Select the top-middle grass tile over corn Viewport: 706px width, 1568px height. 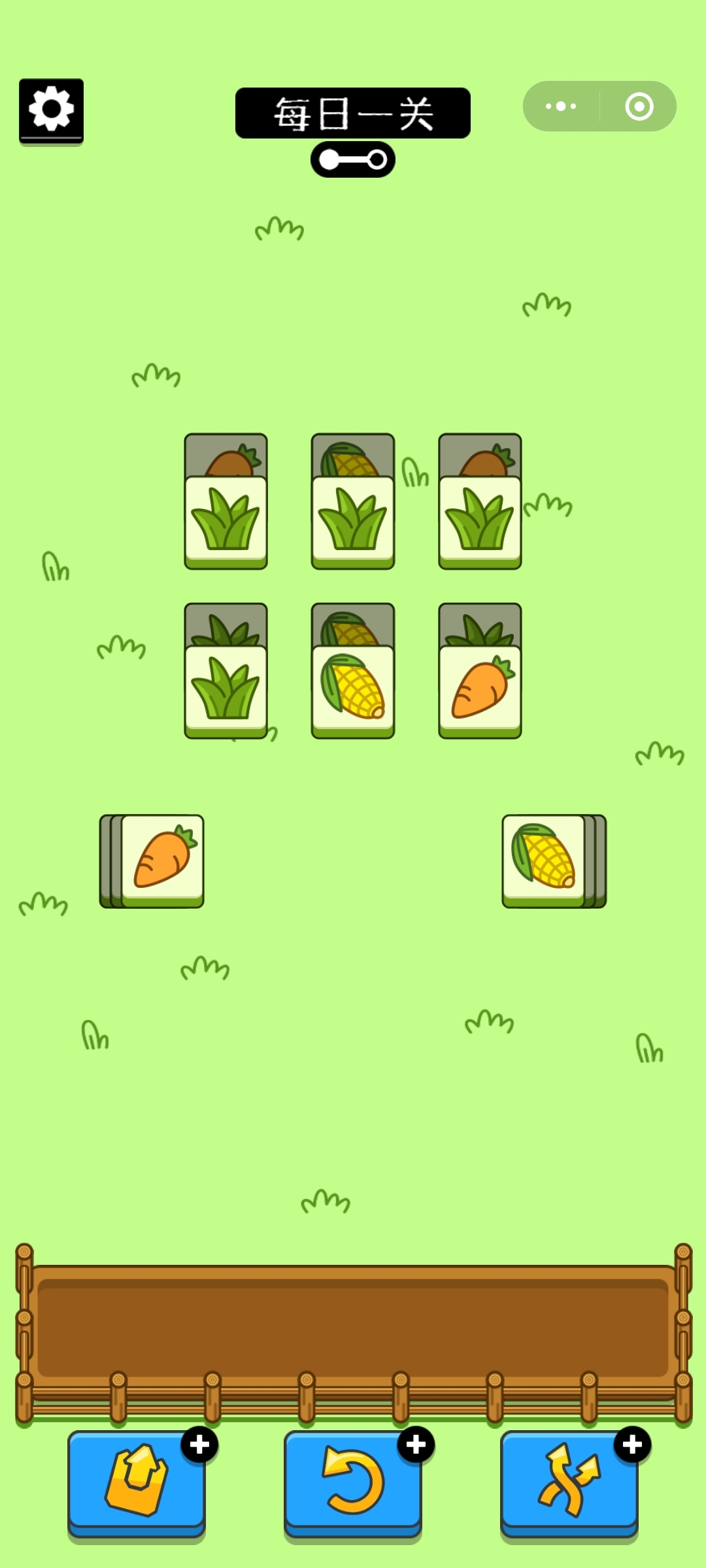click(353, 521)
